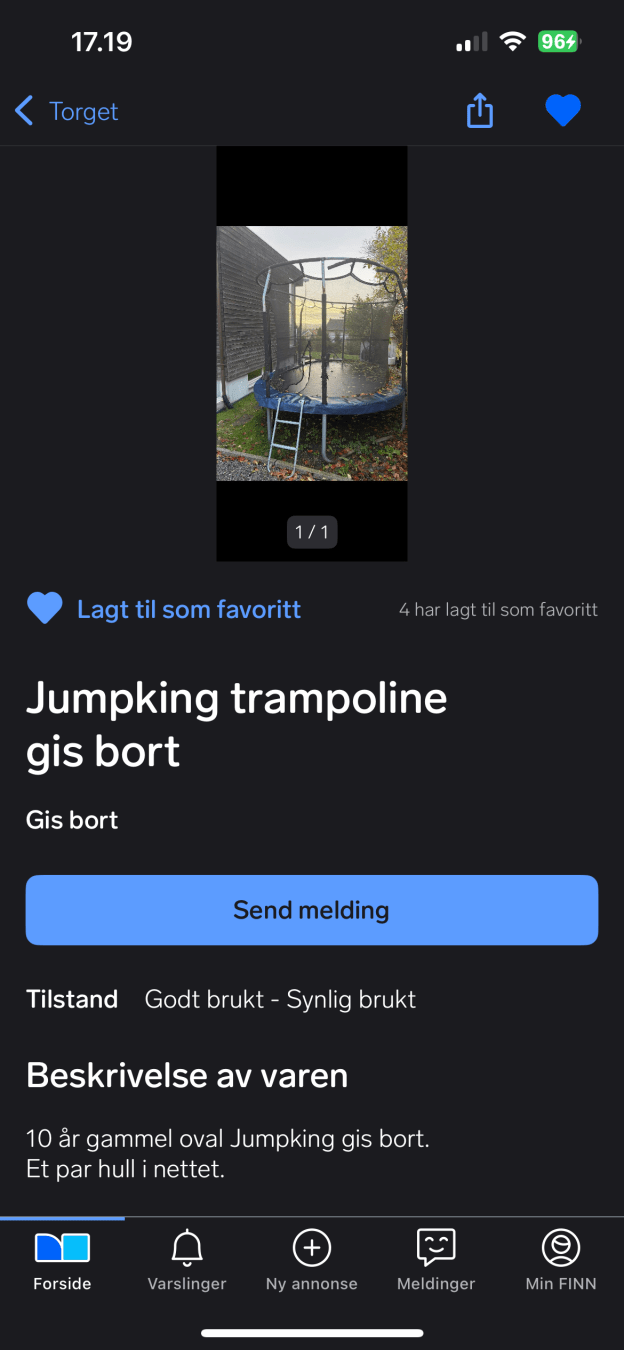The height and width of the screenshot is (1350, 624).
Task: Tap 'Lagt til som favoritt' toggle
Action: 164,609
